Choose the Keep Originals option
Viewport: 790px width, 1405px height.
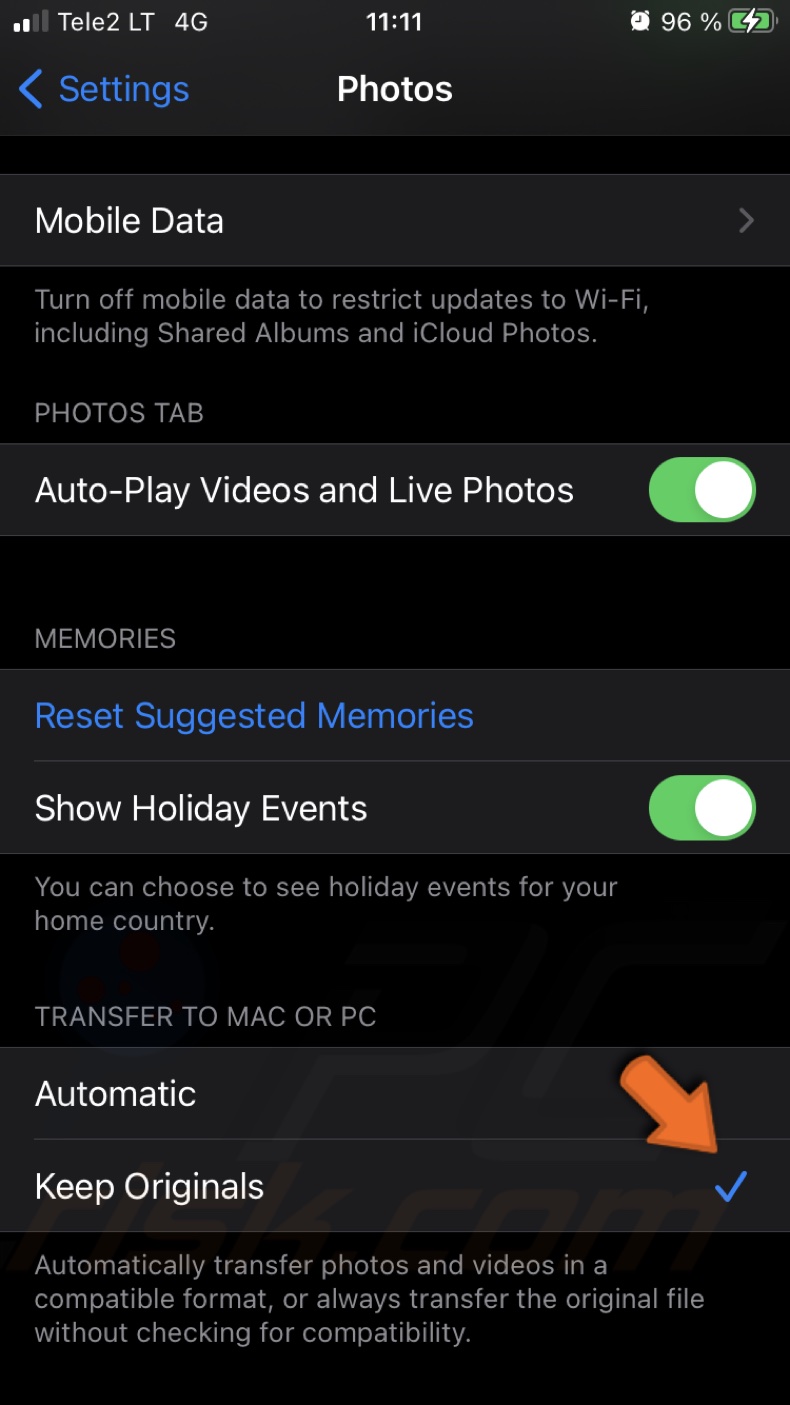coord(394,1186)
